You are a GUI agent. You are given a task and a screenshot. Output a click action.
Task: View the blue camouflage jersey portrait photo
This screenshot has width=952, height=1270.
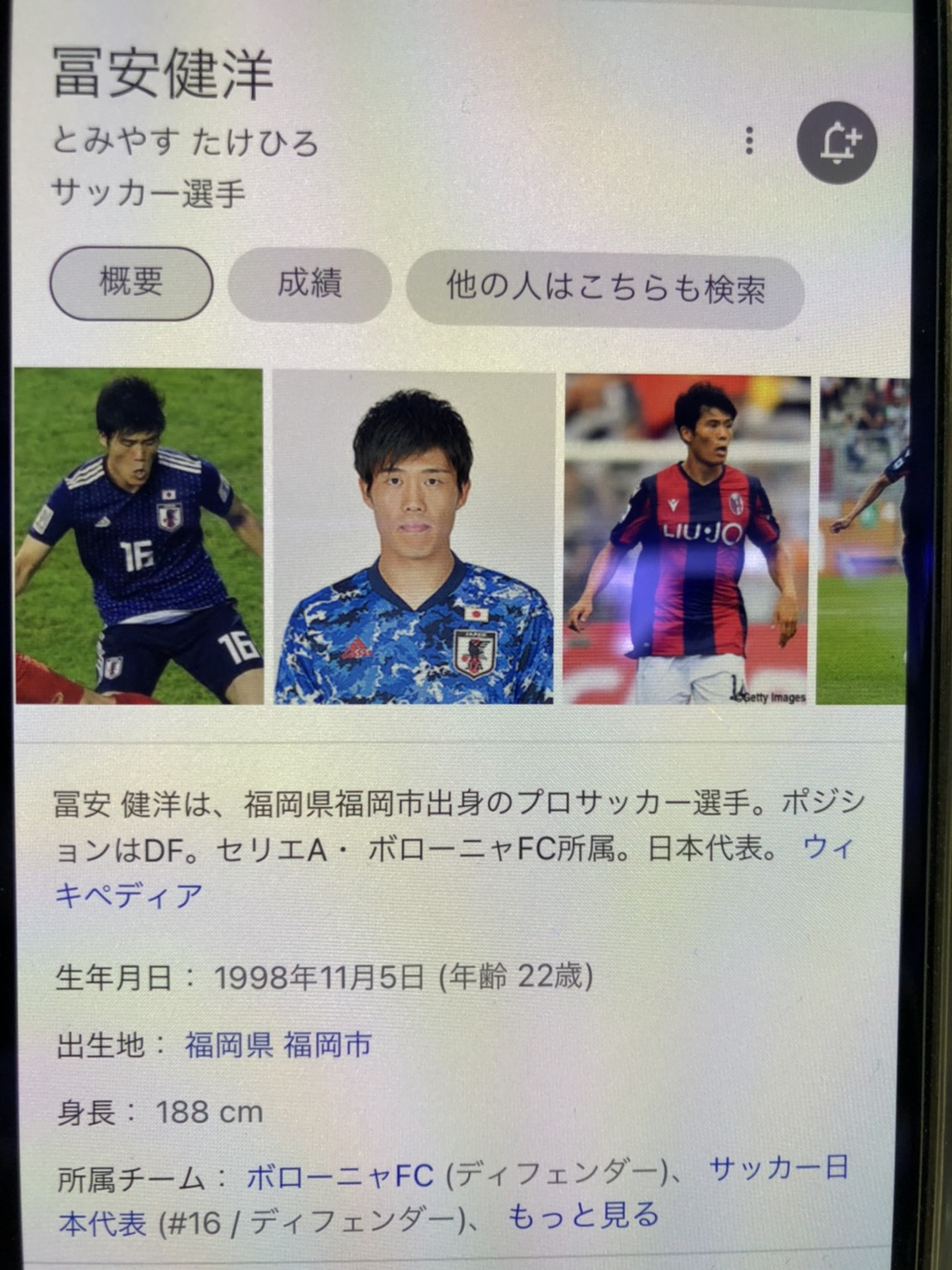[x=413, y=540]
